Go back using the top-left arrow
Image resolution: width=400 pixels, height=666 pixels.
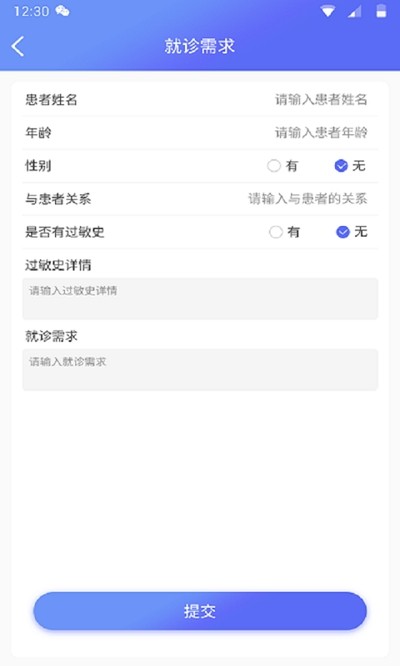(18, 46)
